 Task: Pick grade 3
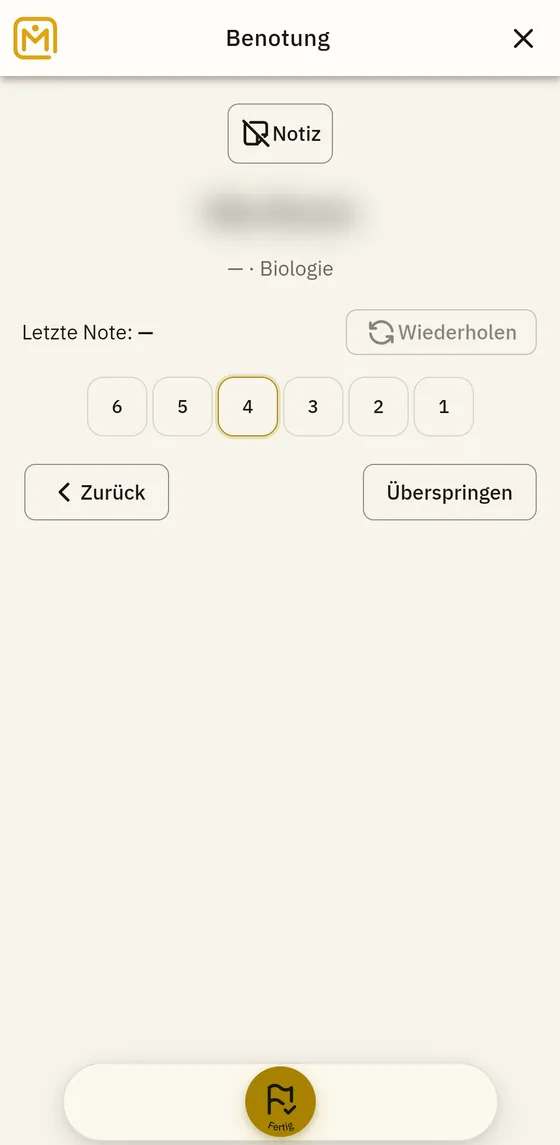(312, 407)
